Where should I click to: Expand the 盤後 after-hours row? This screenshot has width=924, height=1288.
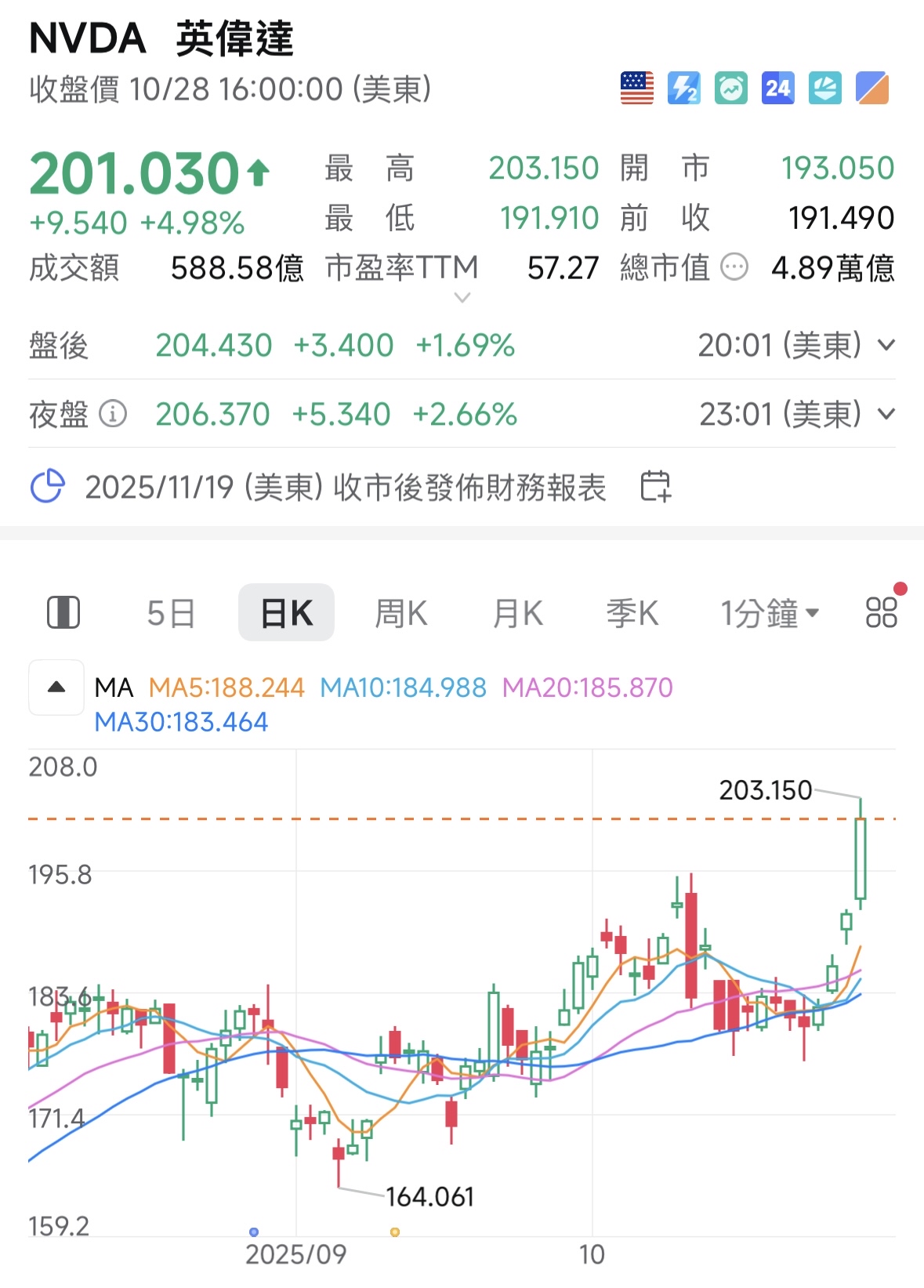886,345
